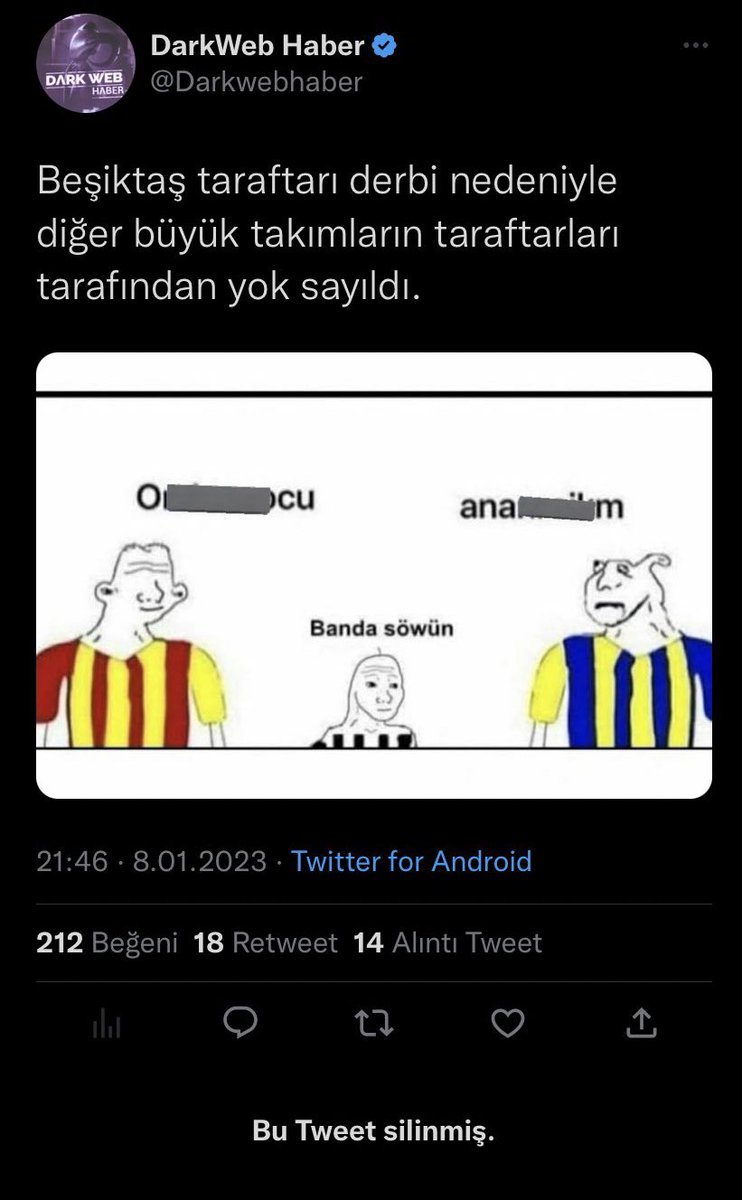This screenshot has height=1200, width=742.
Task: Reply to the tweet
Action: pyautogui.click(x=239, y=1022)
